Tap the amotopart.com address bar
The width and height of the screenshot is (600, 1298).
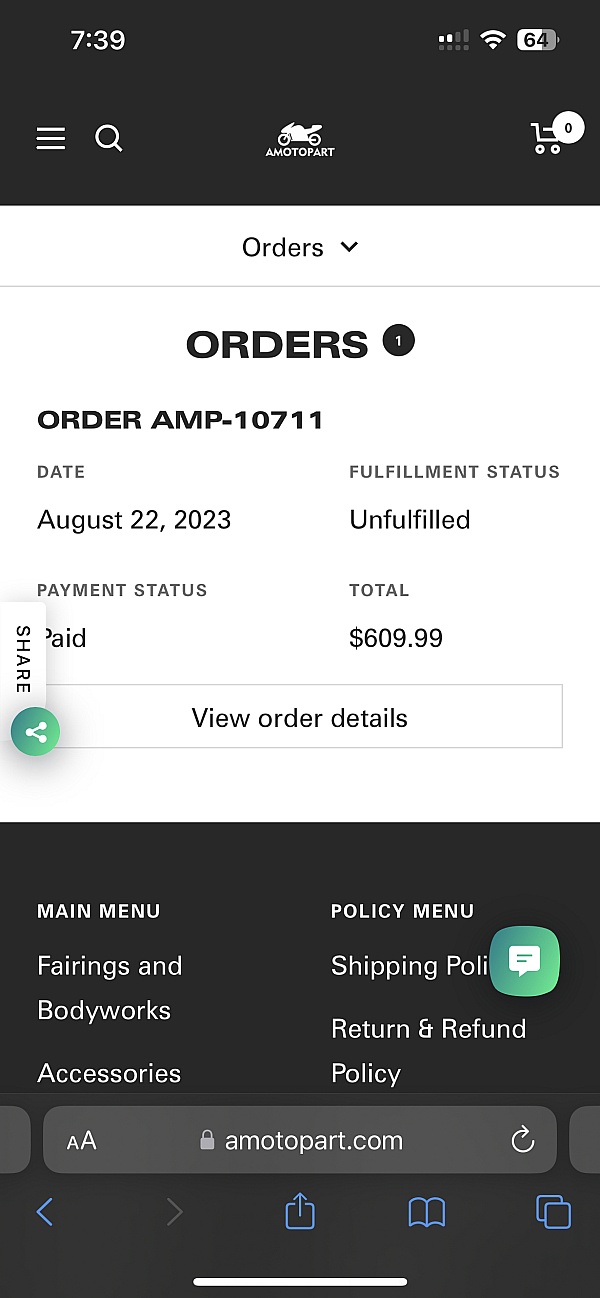[x=300, y=1140]
